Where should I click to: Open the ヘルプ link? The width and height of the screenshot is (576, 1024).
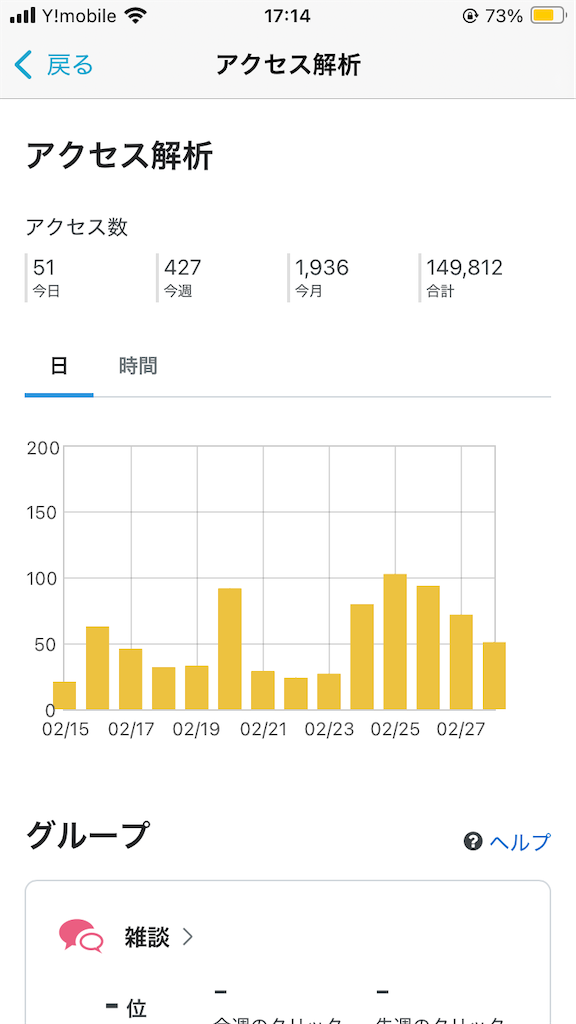click(x=507, y=842)
